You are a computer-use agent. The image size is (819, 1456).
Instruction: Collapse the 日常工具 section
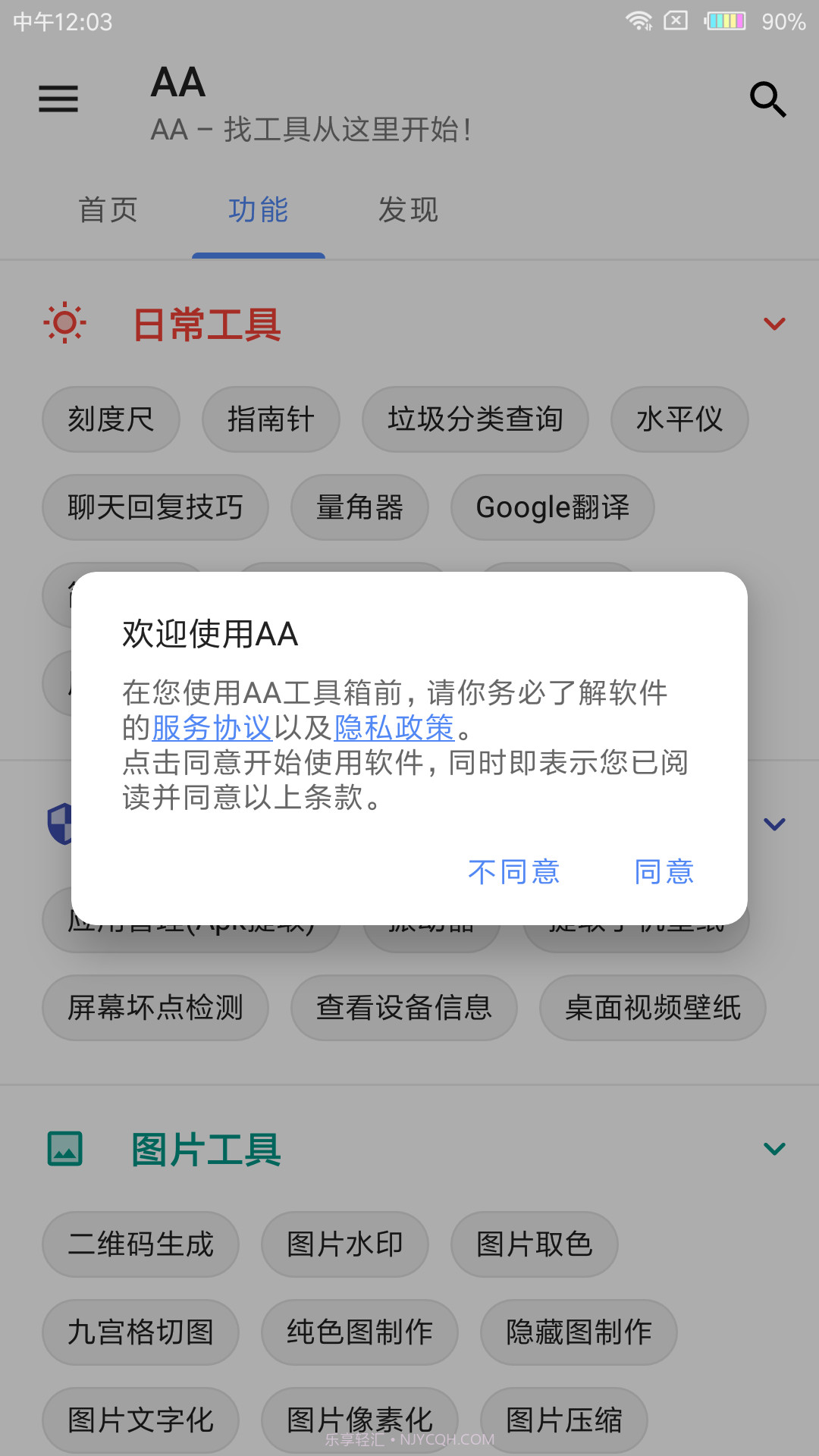(774, 324)
